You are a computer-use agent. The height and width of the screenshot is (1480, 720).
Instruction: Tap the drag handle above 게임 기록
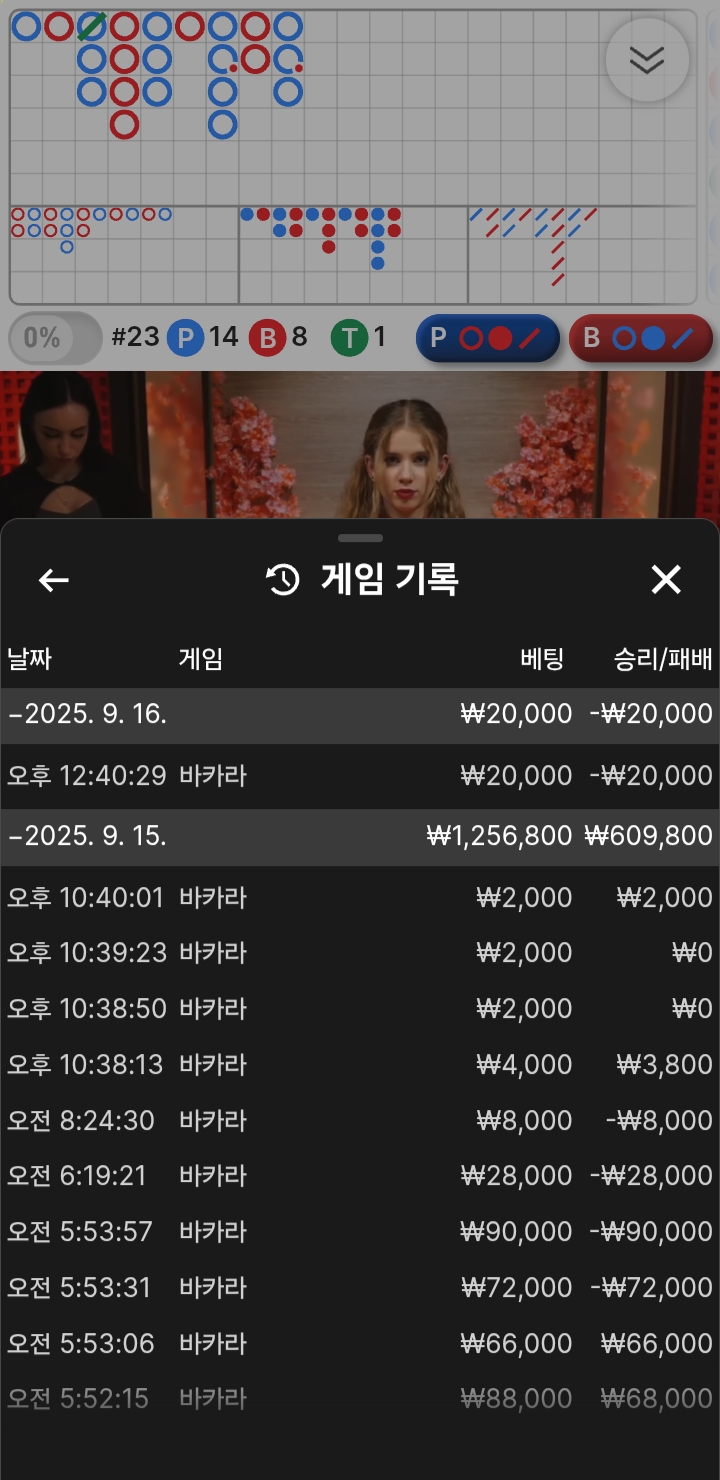coord(360,538)
